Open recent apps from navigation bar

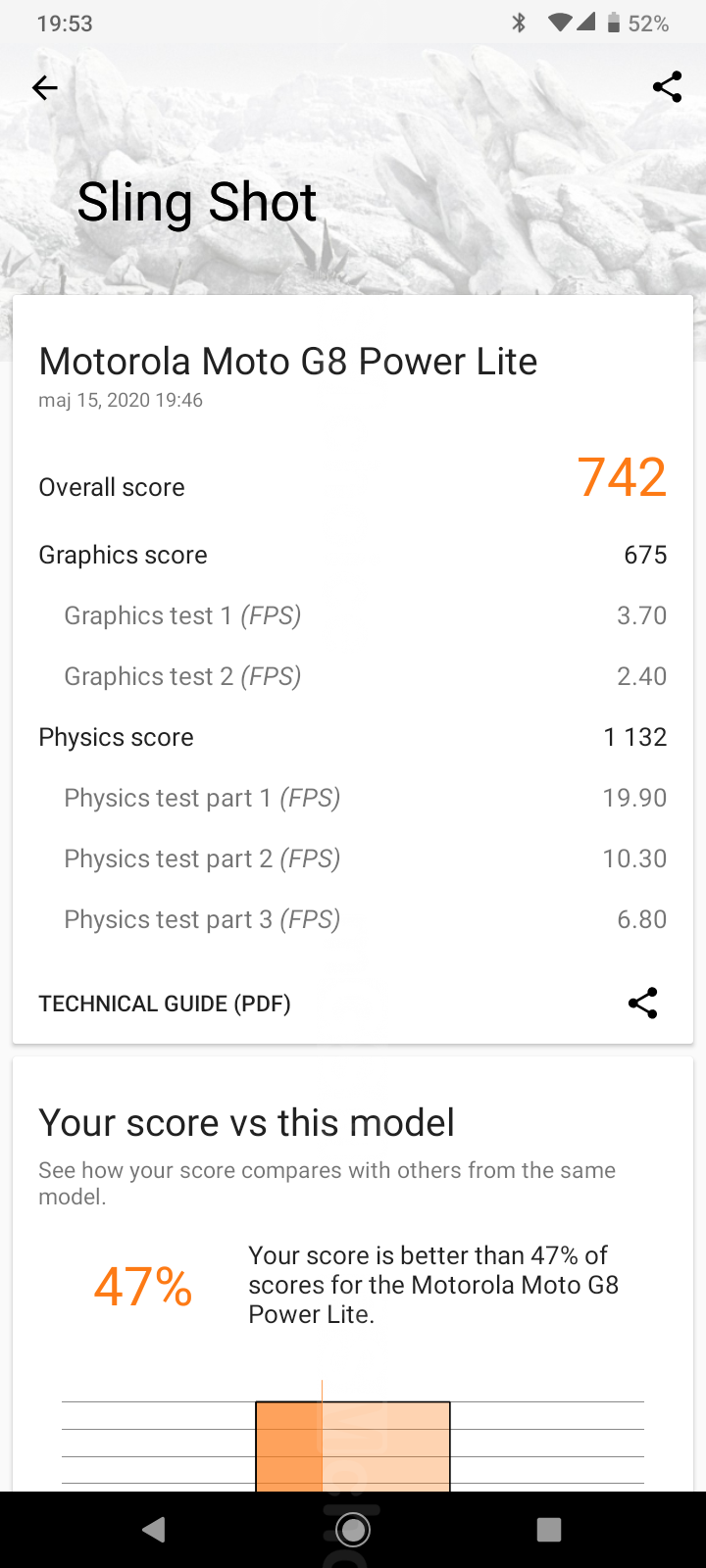click(x=549, y=1530)
